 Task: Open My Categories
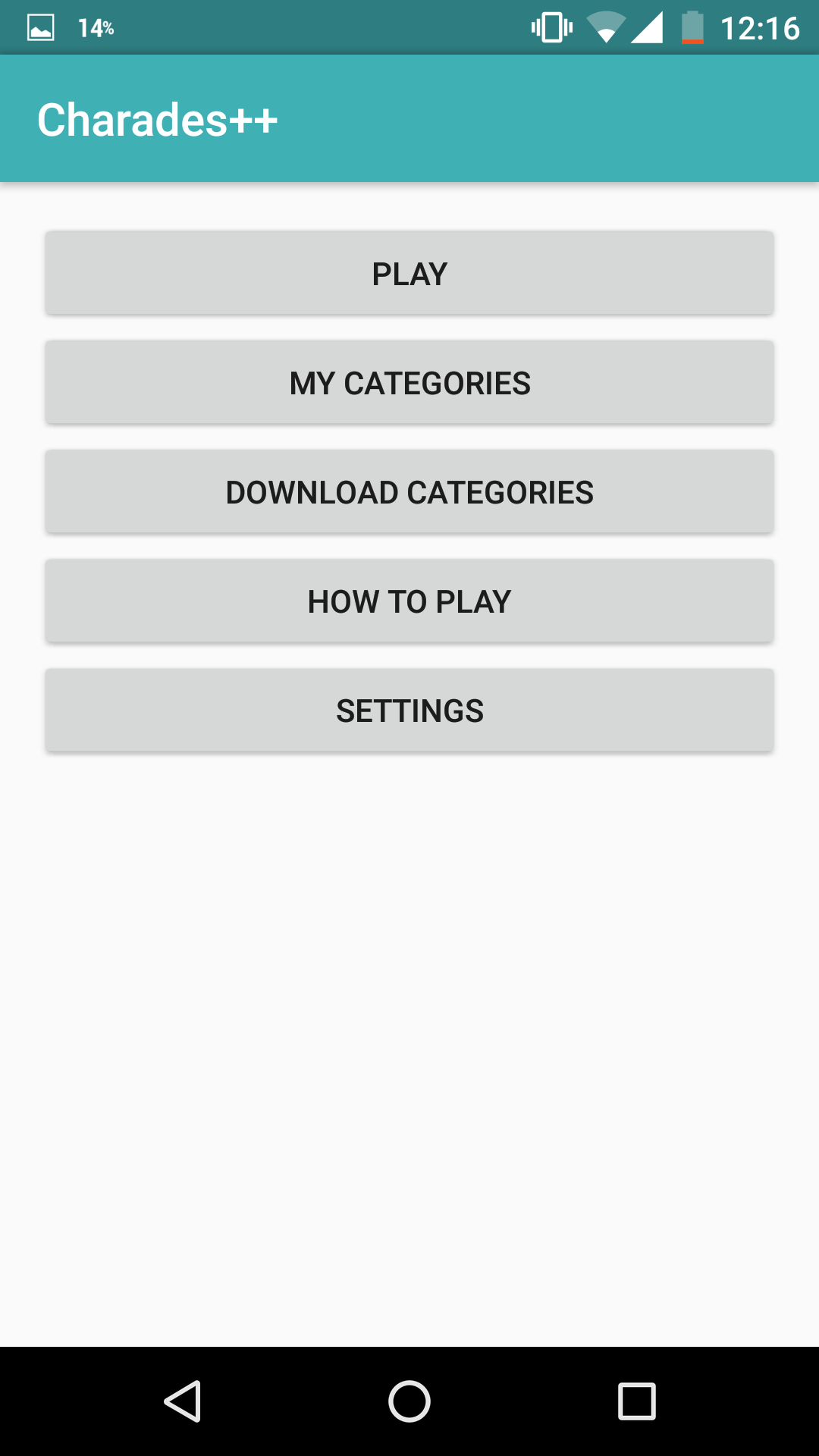(409, 382)
